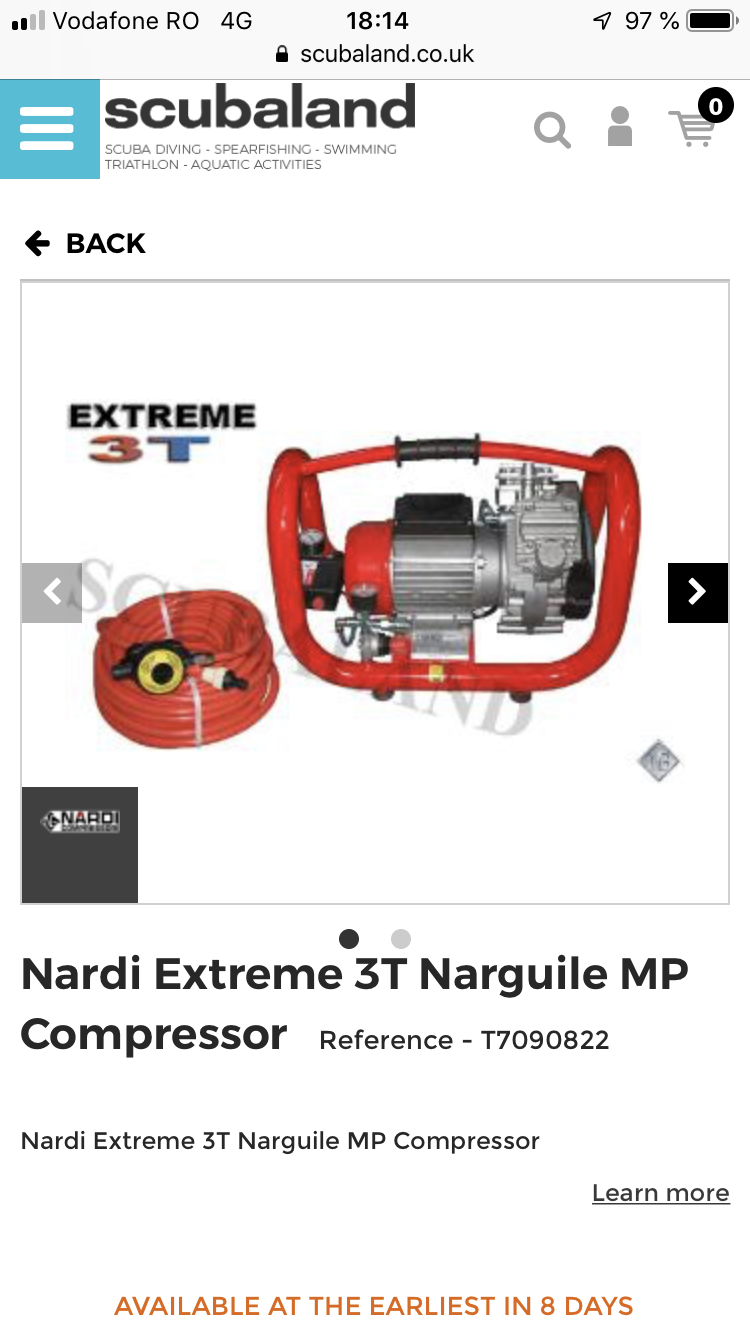The image size is (750, 1334).
Task: Go BACK to the previous page
Action: [86, 243]
